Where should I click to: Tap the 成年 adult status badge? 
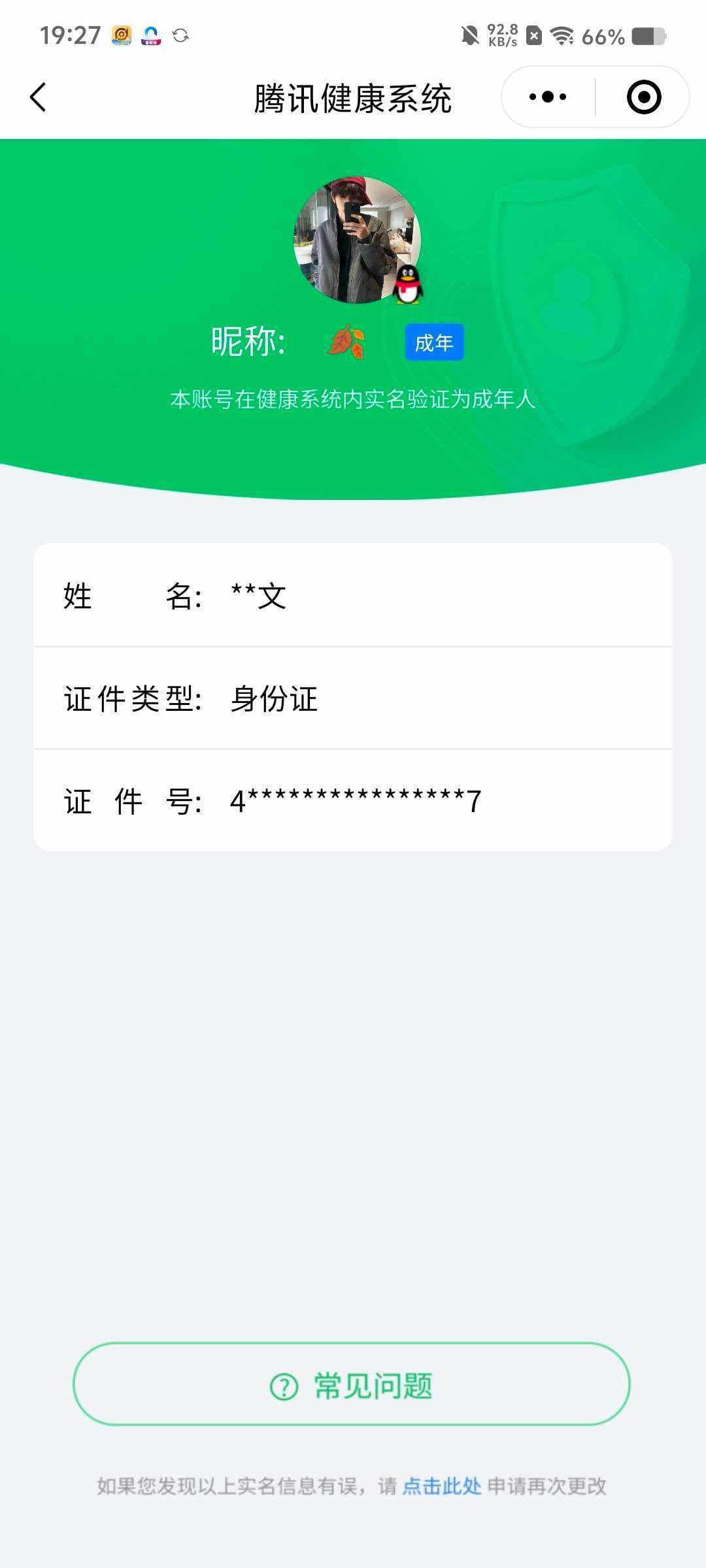click(434, 342)
